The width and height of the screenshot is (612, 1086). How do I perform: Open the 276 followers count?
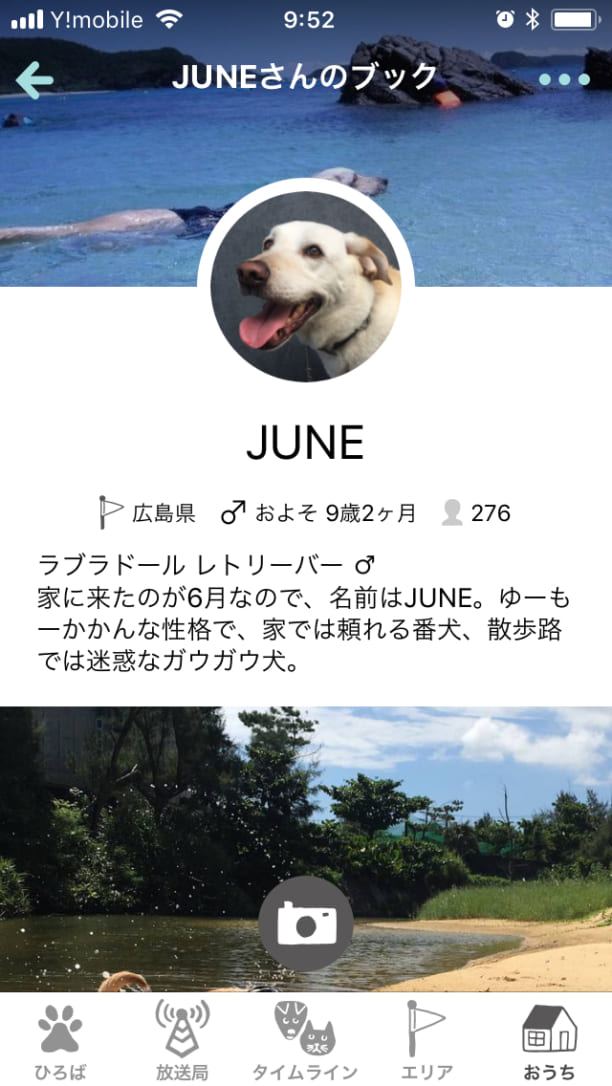click(x=477, y=514)
